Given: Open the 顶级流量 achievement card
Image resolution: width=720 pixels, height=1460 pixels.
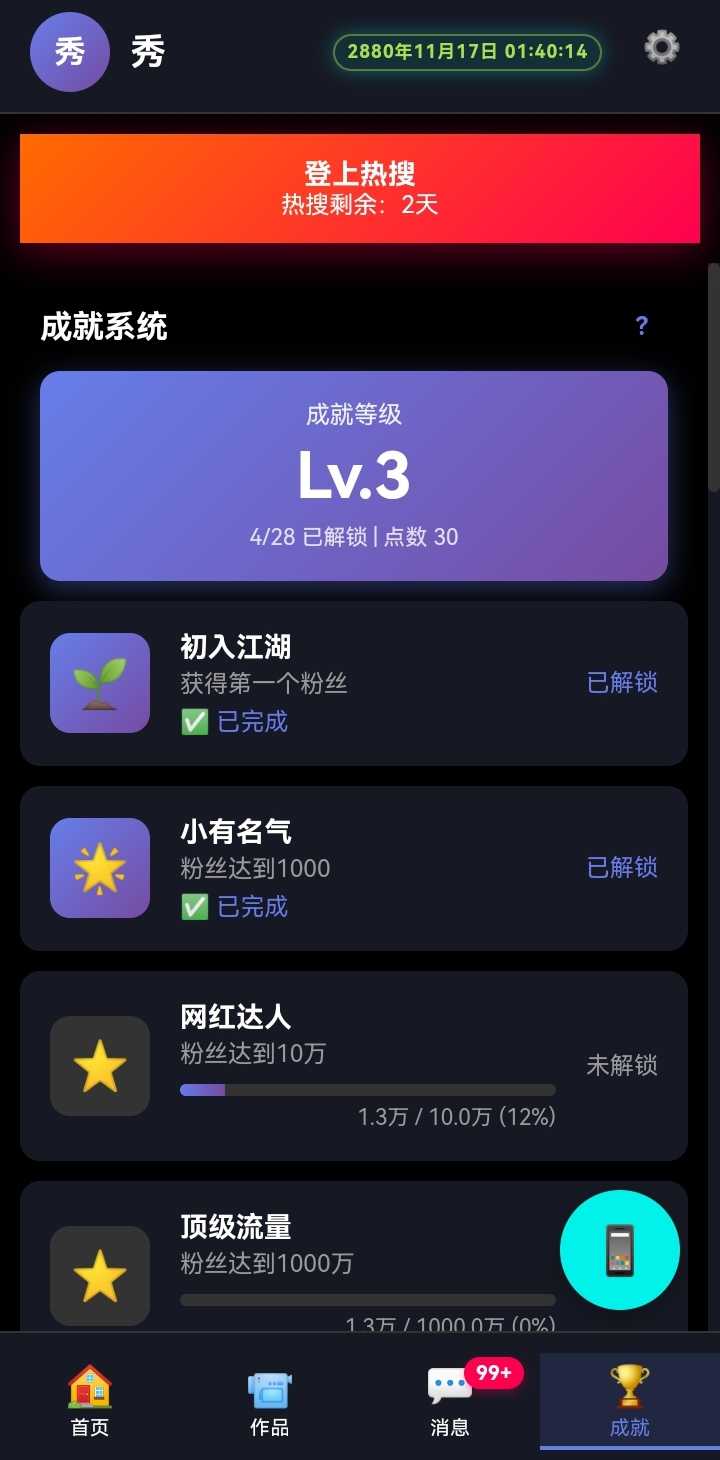Looking at the screenshot, I should click(x=300, y=1258).
